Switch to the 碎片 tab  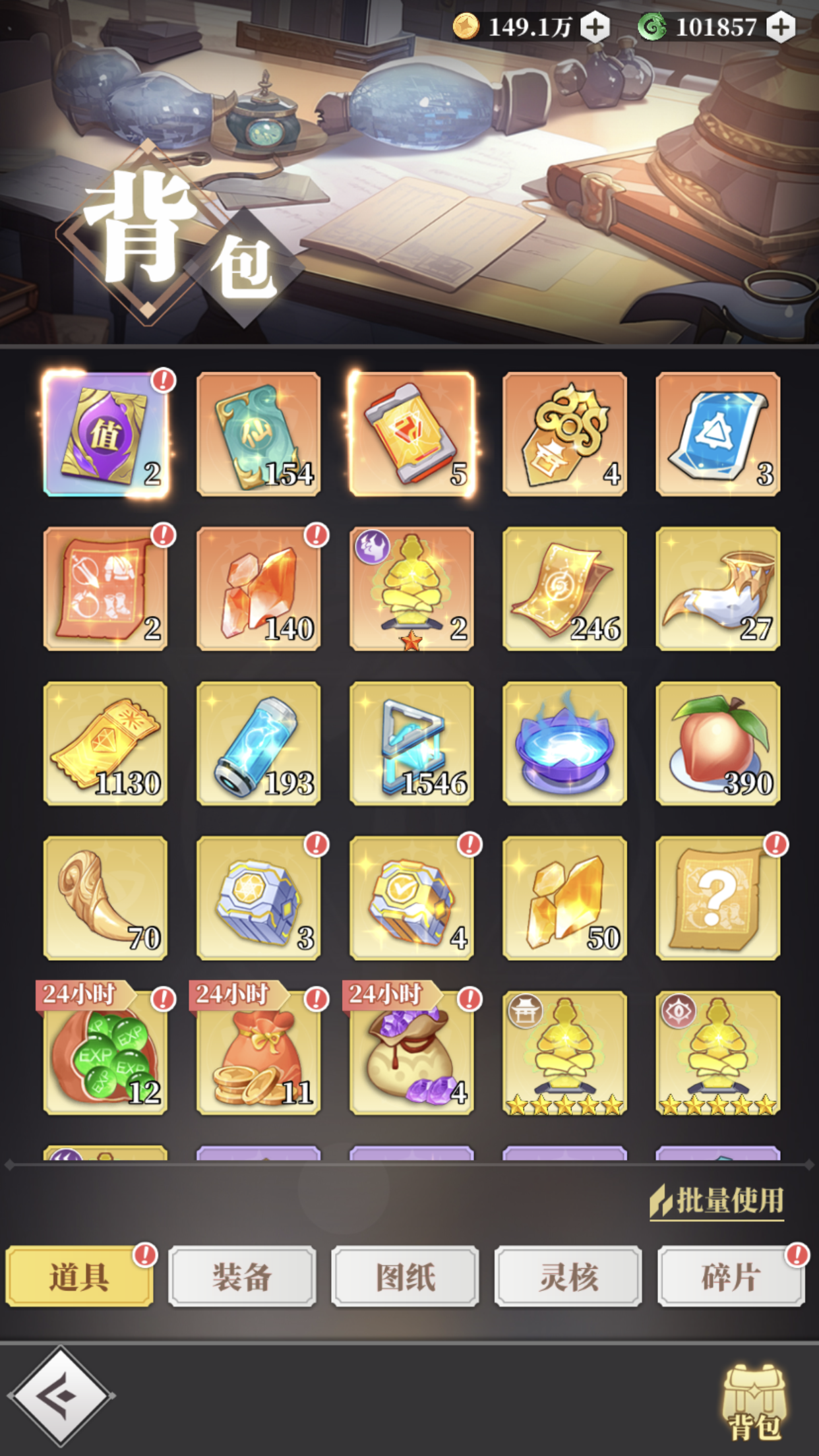731,1276
